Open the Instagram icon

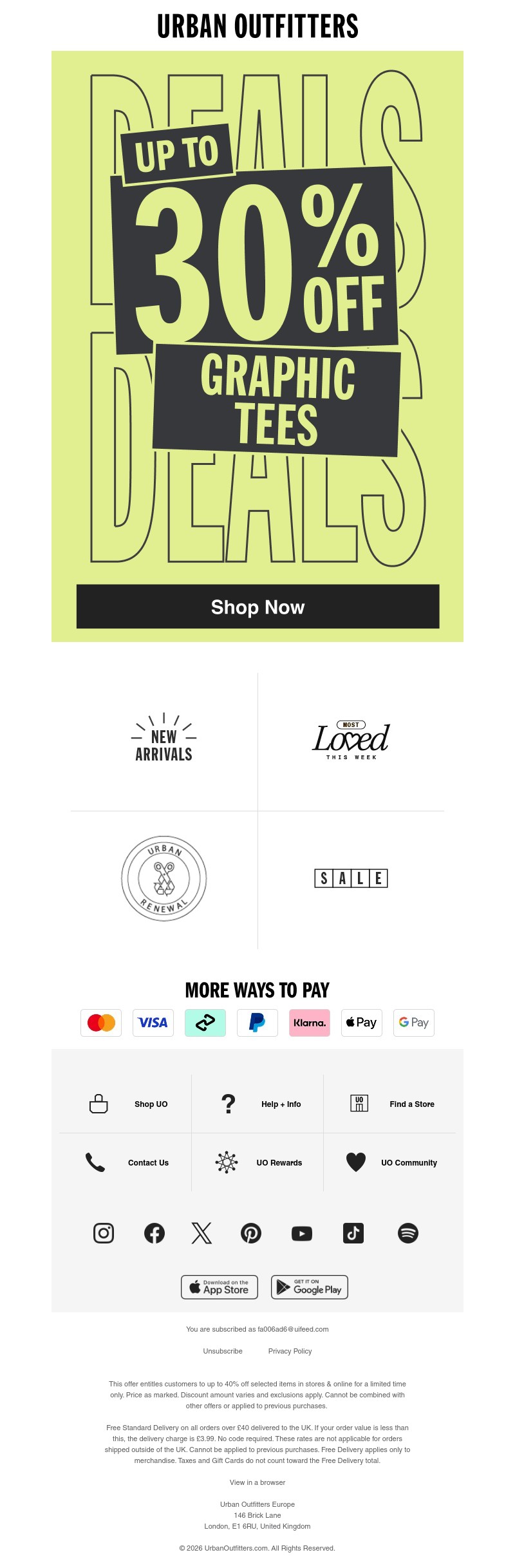[x=104, y=1233]
